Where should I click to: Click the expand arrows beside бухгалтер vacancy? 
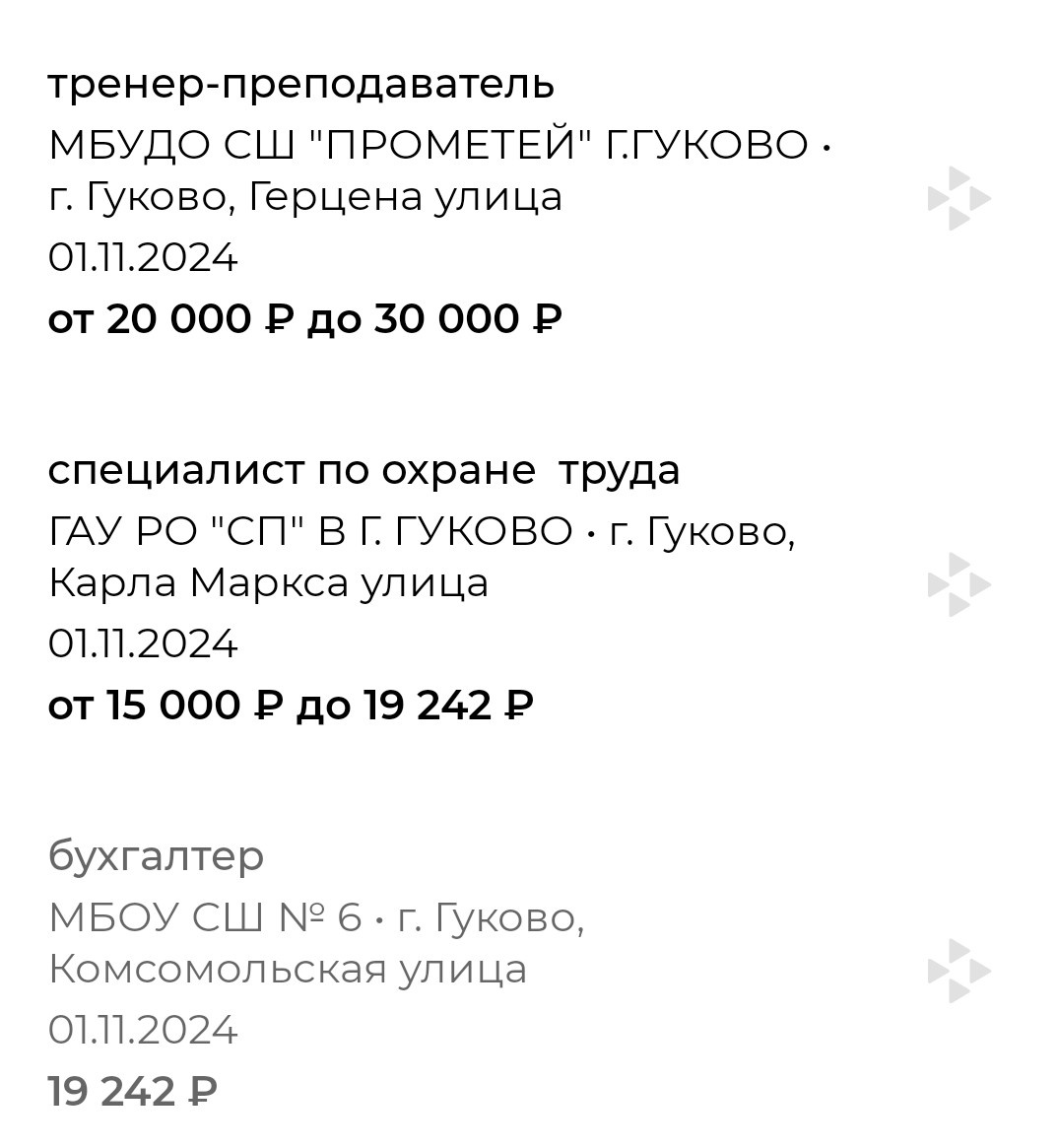pos(958,969)
